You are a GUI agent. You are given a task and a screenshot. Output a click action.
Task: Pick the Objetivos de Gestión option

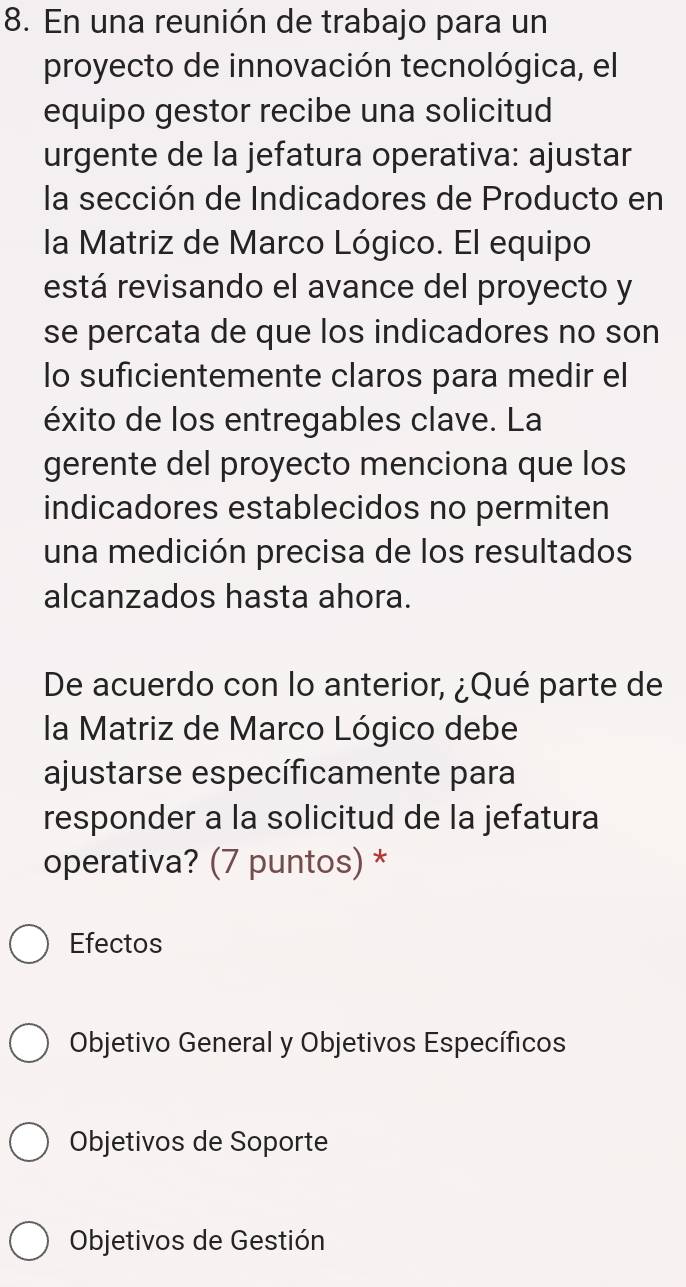click(x=30, y=1241)
